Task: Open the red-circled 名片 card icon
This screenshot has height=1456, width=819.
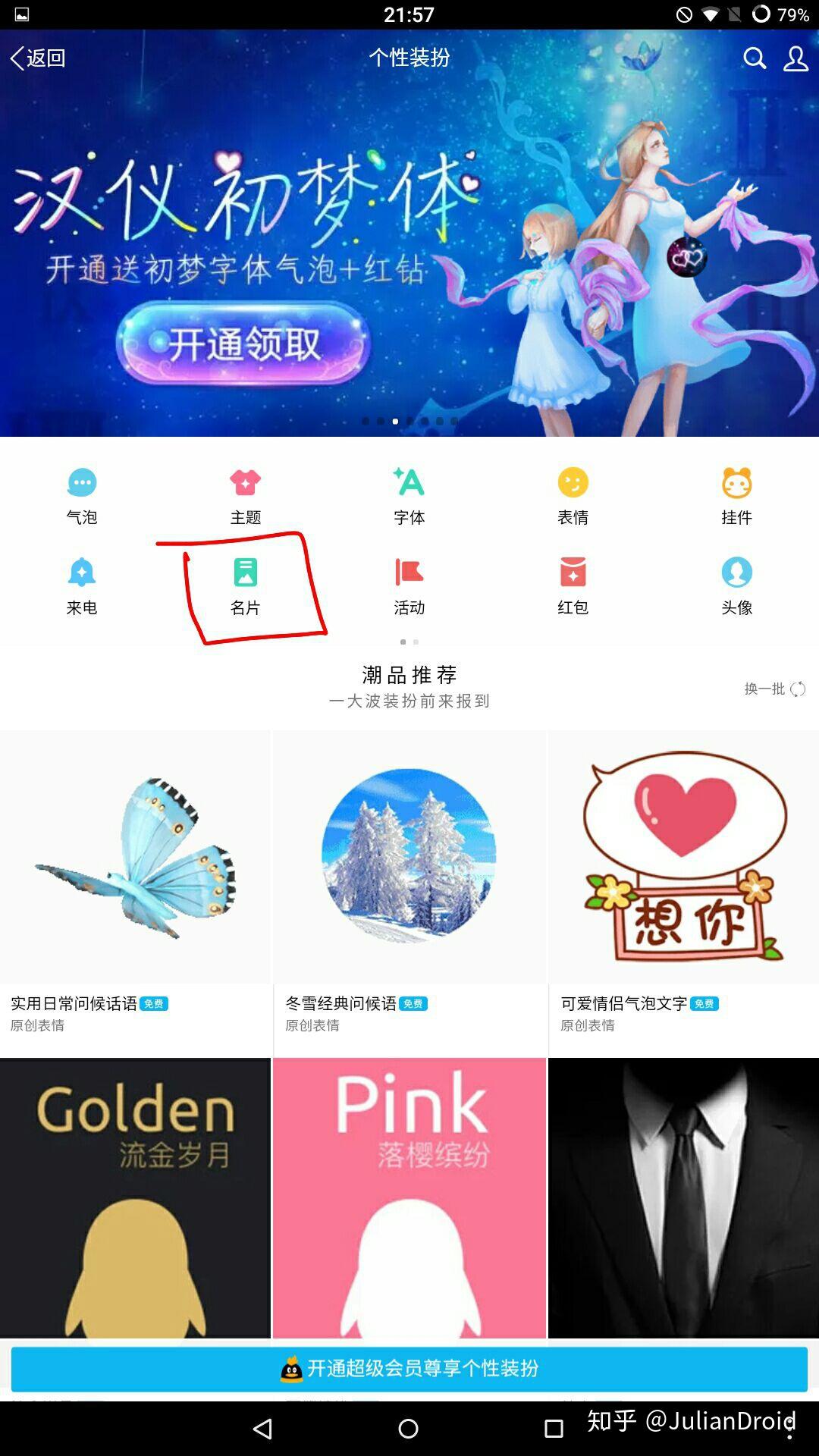Action: (x=246, y=585)
